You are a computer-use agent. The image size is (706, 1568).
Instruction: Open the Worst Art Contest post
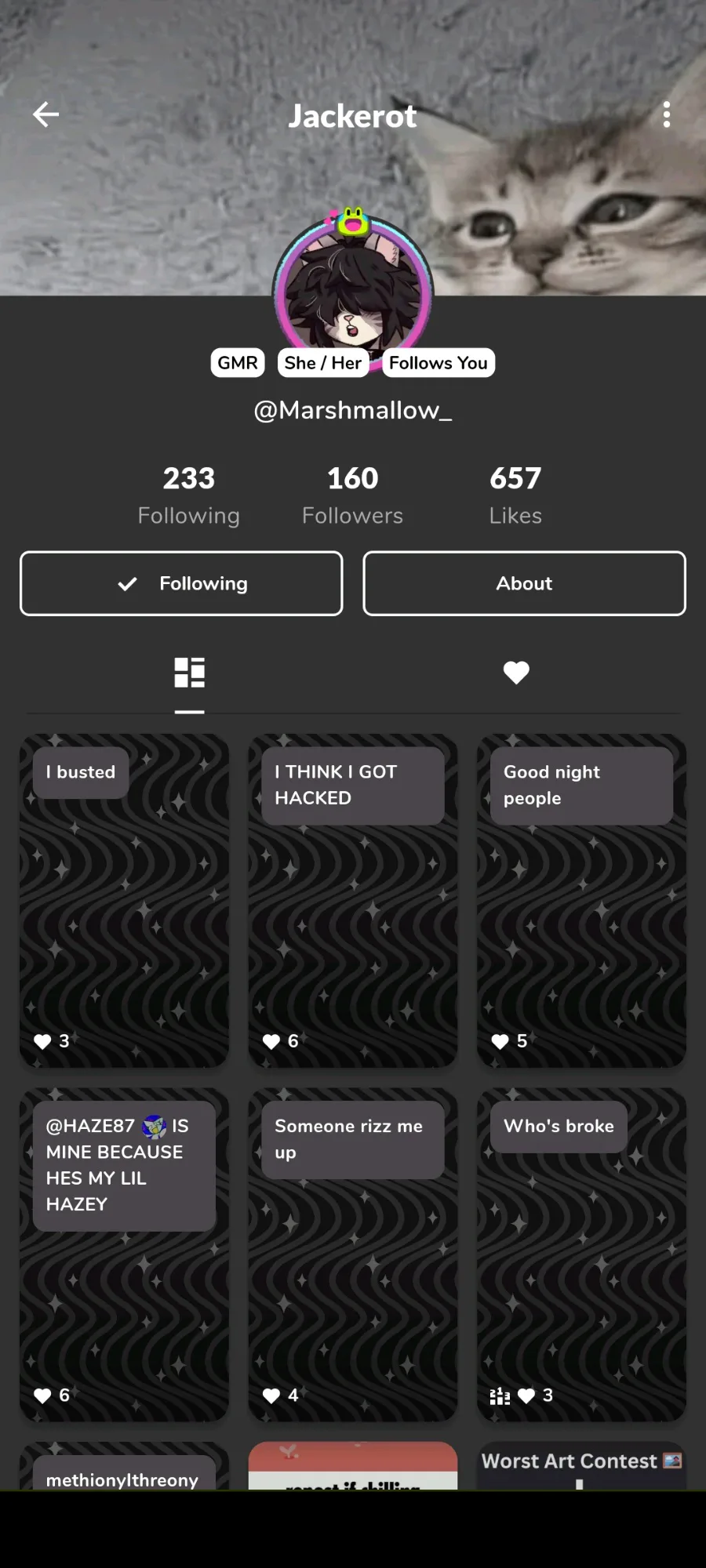(581, 1465)
